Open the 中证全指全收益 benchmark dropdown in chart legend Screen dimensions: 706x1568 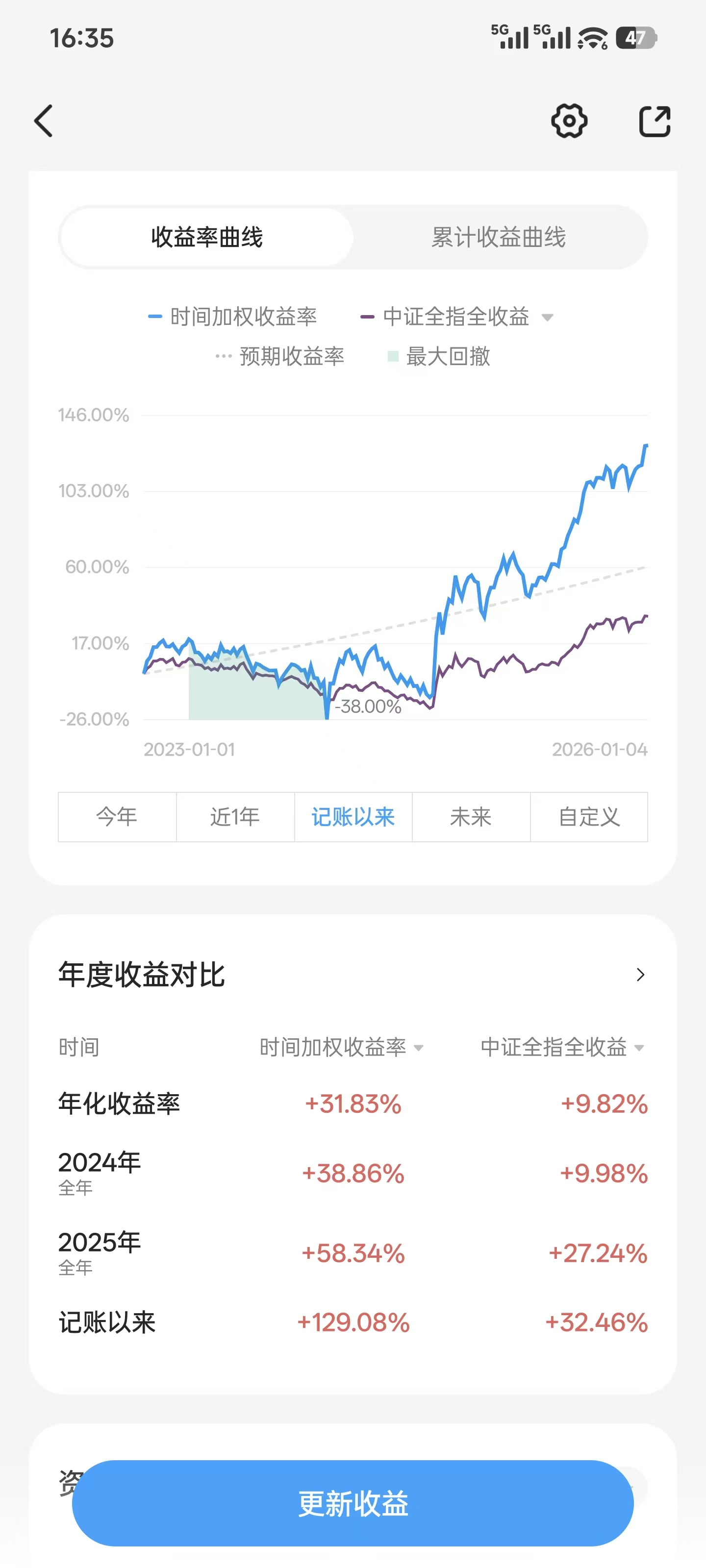tap(546, 317)
